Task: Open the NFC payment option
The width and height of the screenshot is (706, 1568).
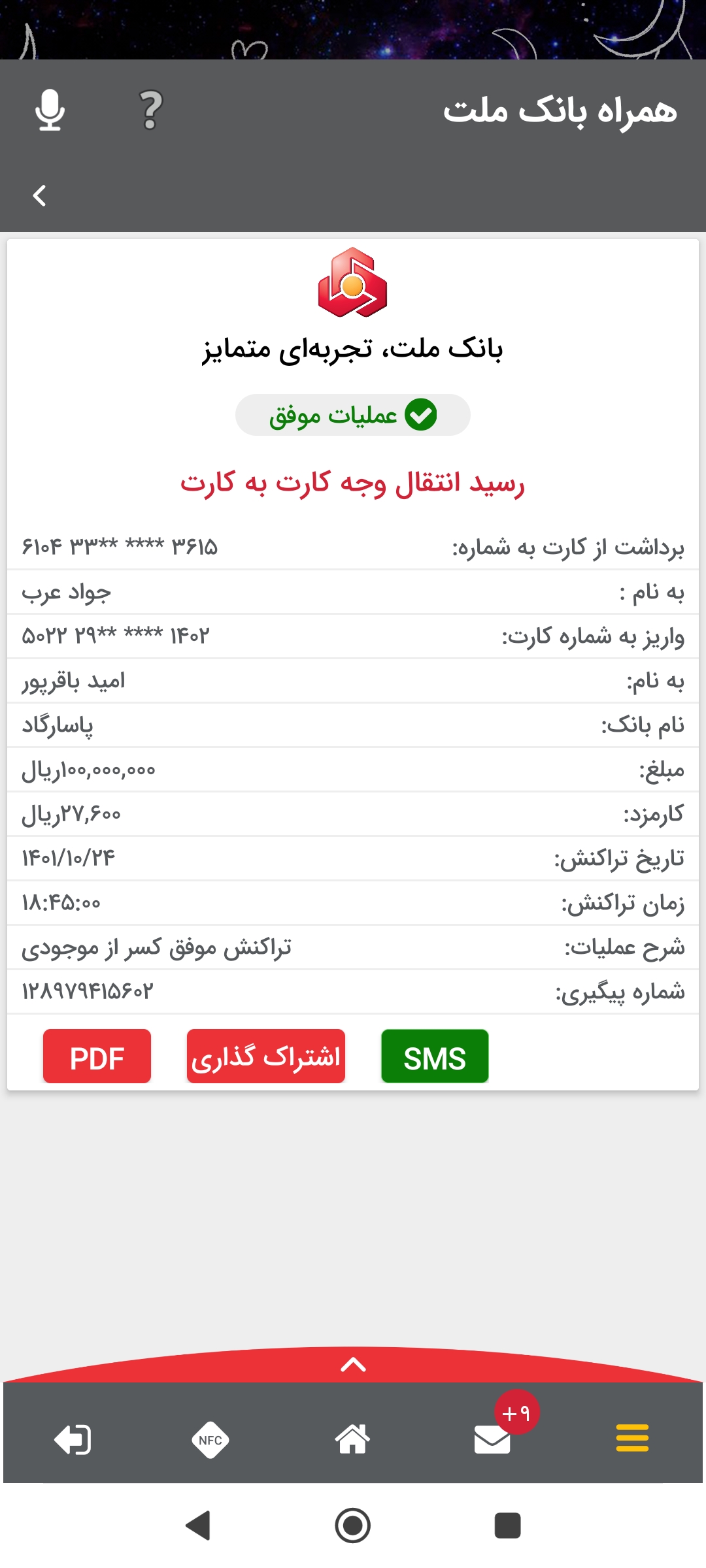Action: pyautogui.click(x=210, y=1440)
